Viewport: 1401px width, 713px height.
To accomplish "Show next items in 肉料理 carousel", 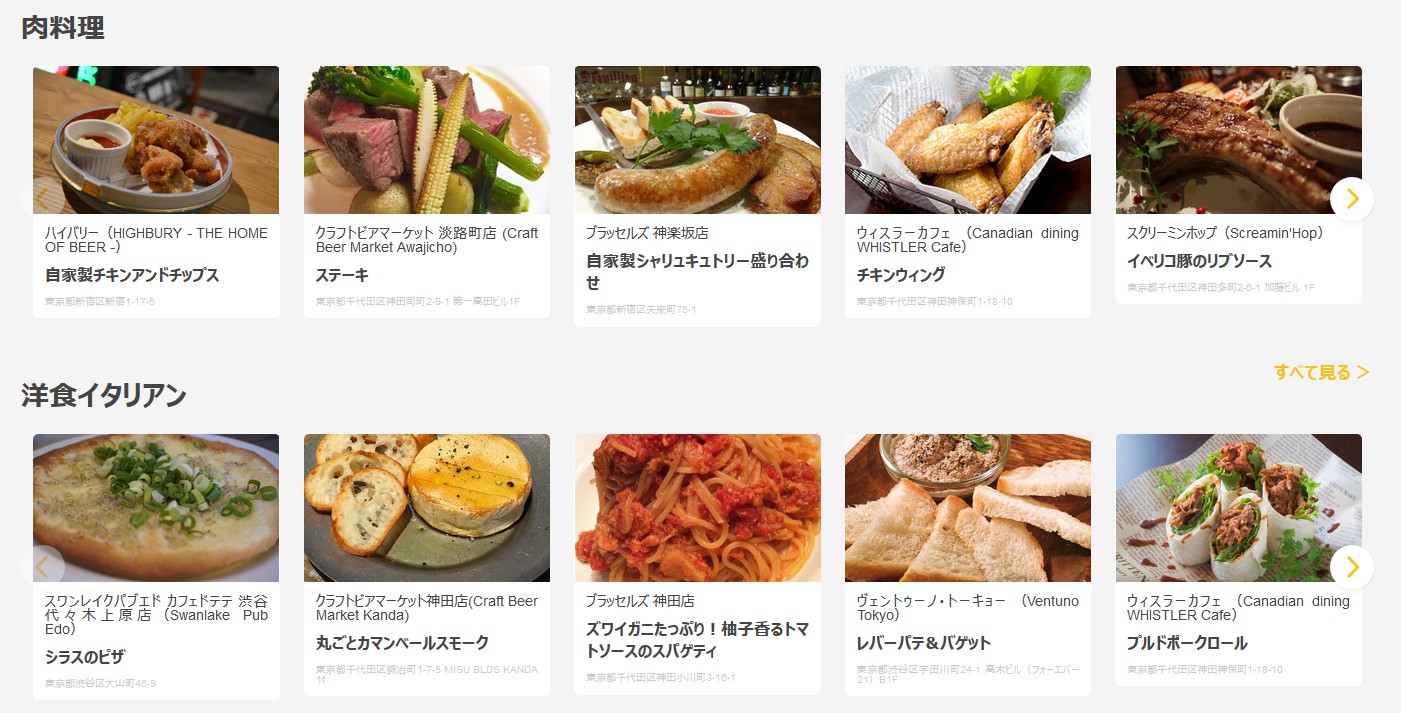I will coord(1352,199).
